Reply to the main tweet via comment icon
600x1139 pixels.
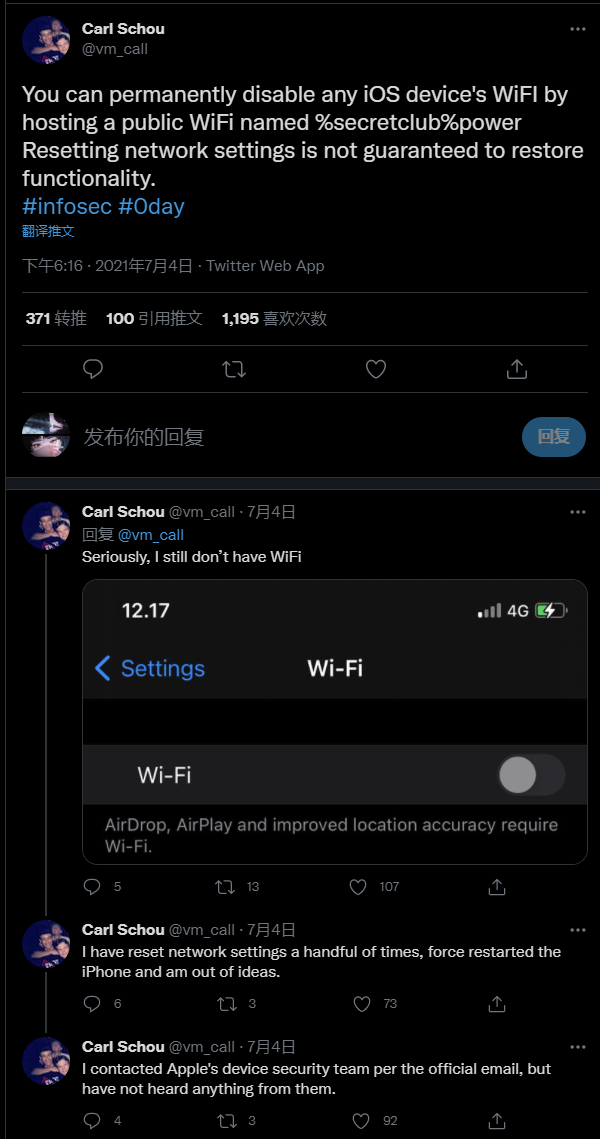point(93,369)
